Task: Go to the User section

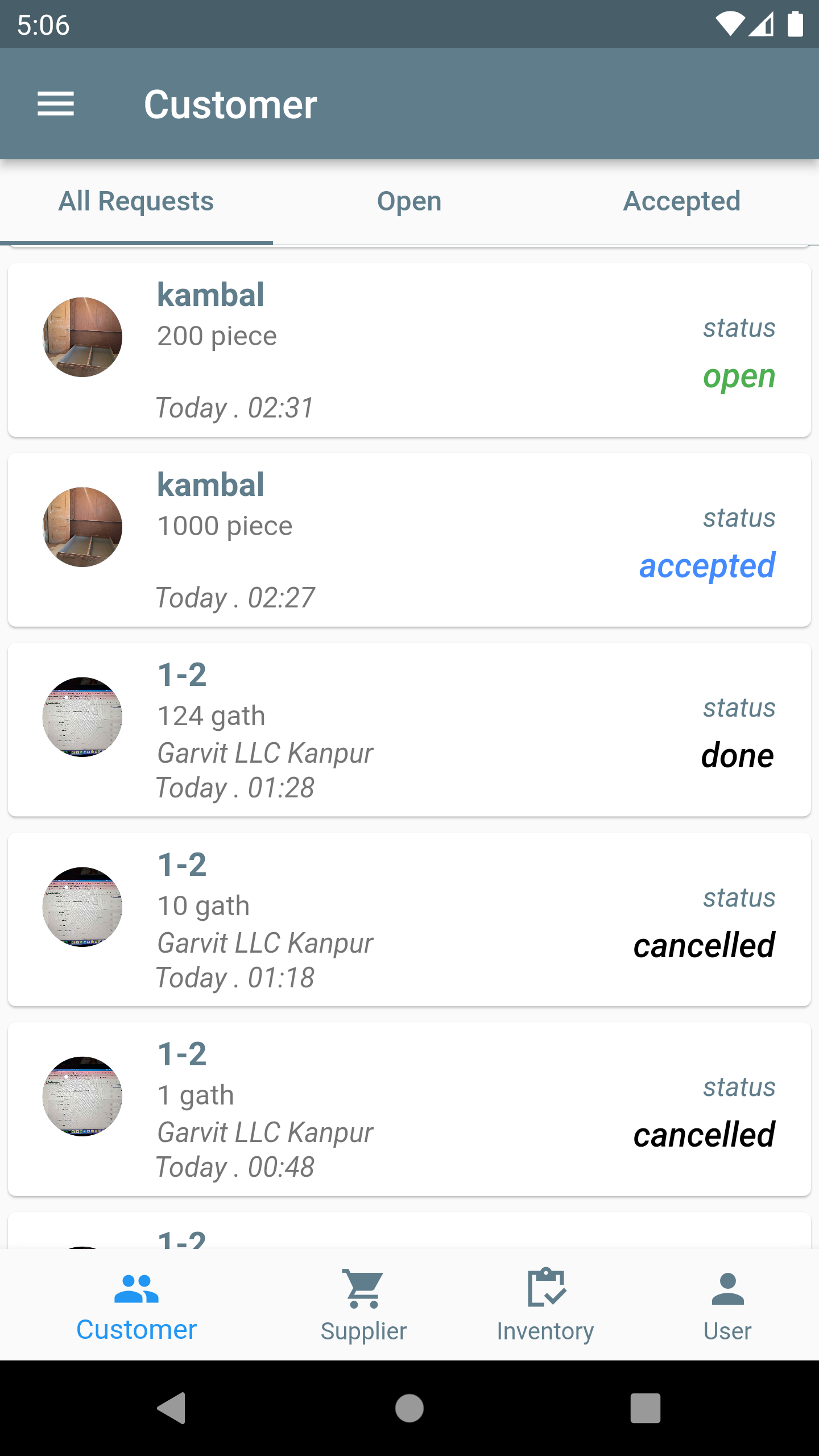Action: click(x=727, y=1306)
